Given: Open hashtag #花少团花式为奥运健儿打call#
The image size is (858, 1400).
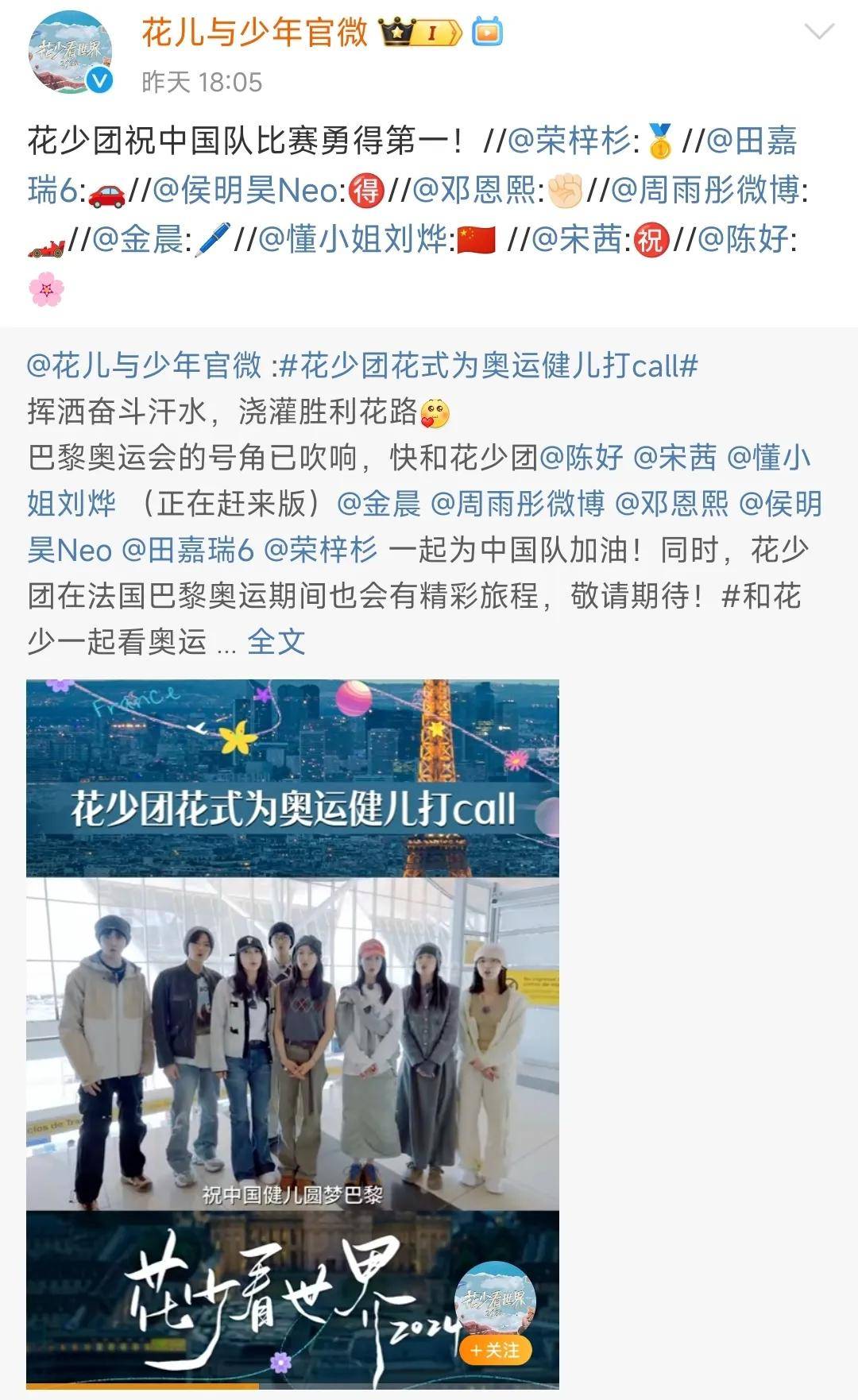Looking at the screenshot, I should click(x=489, y=365).
